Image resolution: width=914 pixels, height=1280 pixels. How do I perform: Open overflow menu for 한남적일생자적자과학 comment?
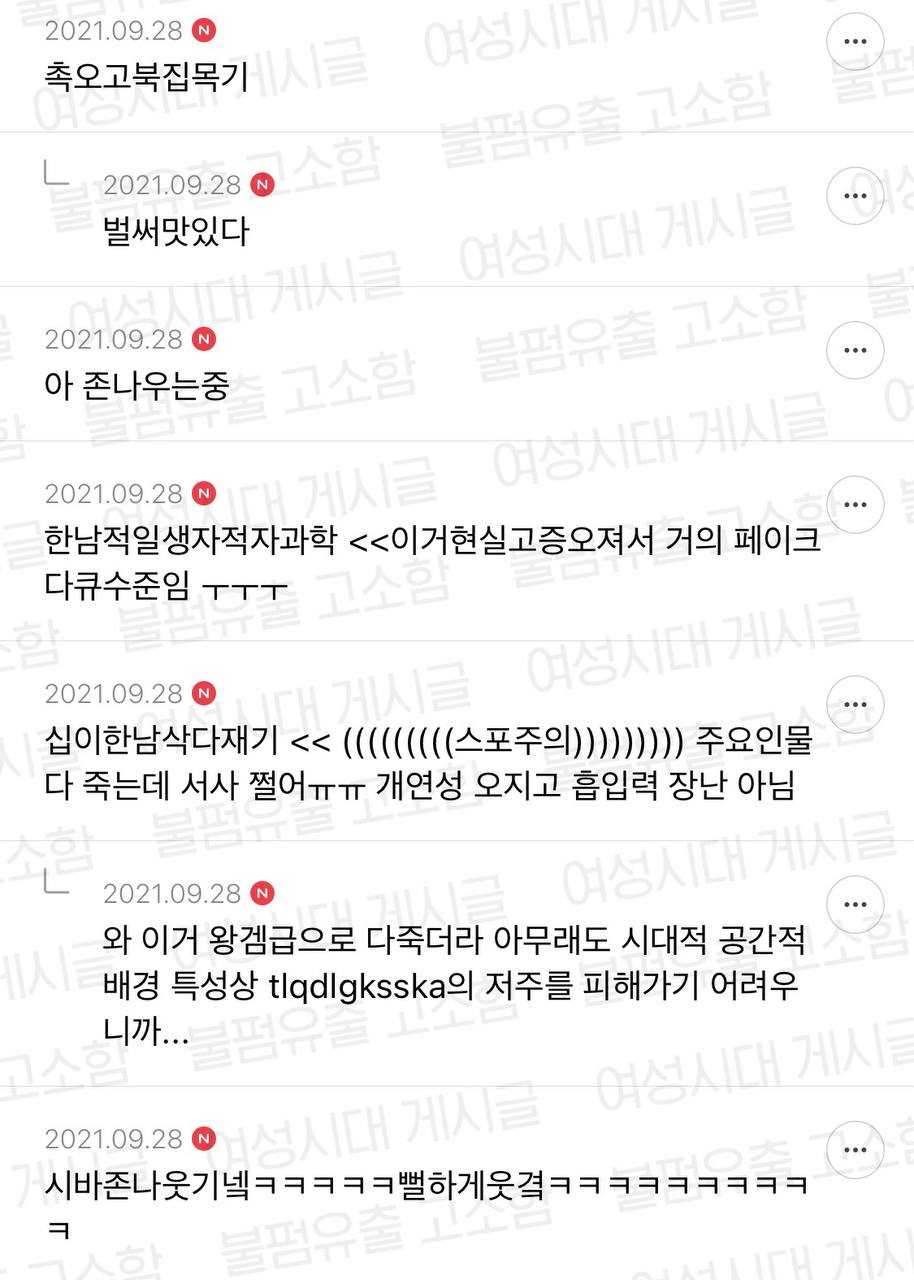click(x=855, y=505)
